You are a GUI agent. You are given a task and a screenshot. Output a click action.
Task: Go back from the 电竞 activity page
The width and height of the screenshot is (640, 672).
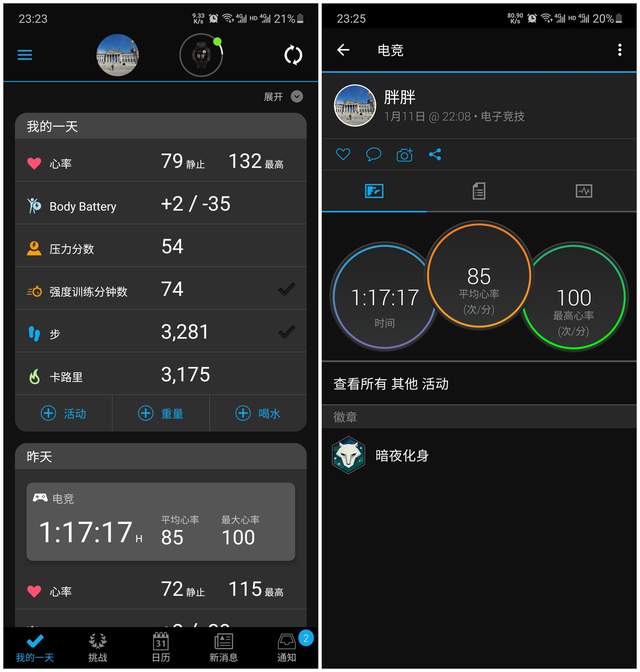344,50
